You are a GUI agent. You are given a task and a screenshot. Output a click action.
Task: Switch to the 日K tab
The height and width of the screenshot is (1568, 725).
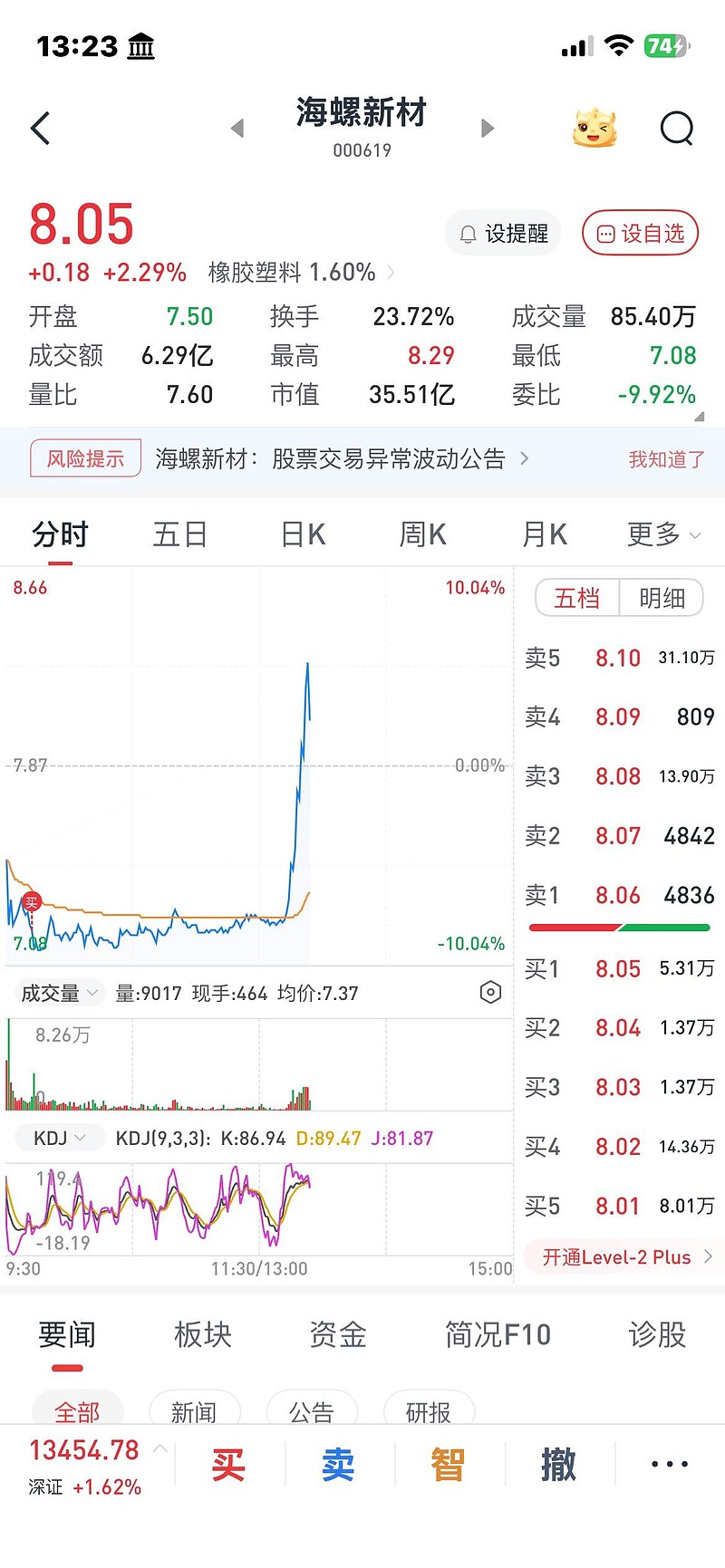(301, 534)
